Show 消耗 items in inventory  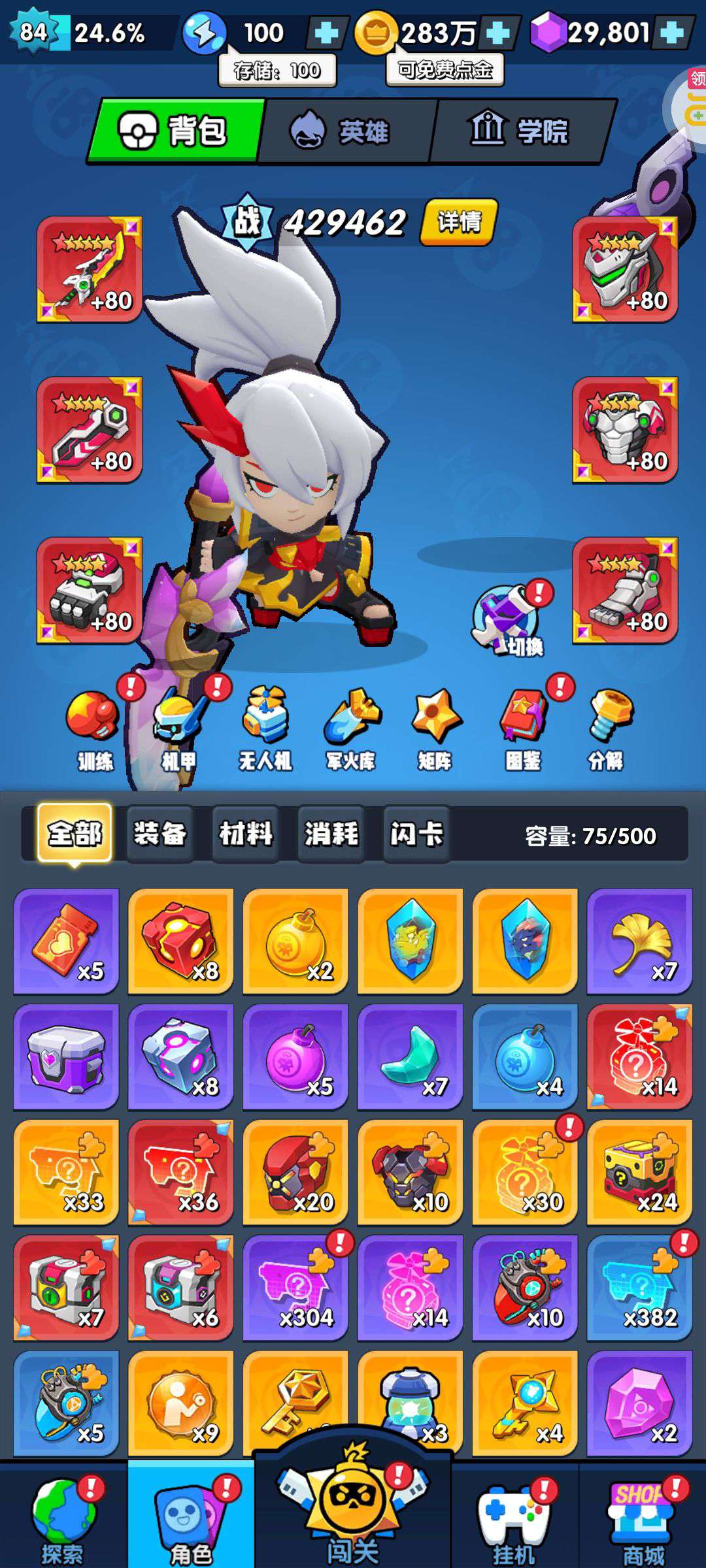331,834
